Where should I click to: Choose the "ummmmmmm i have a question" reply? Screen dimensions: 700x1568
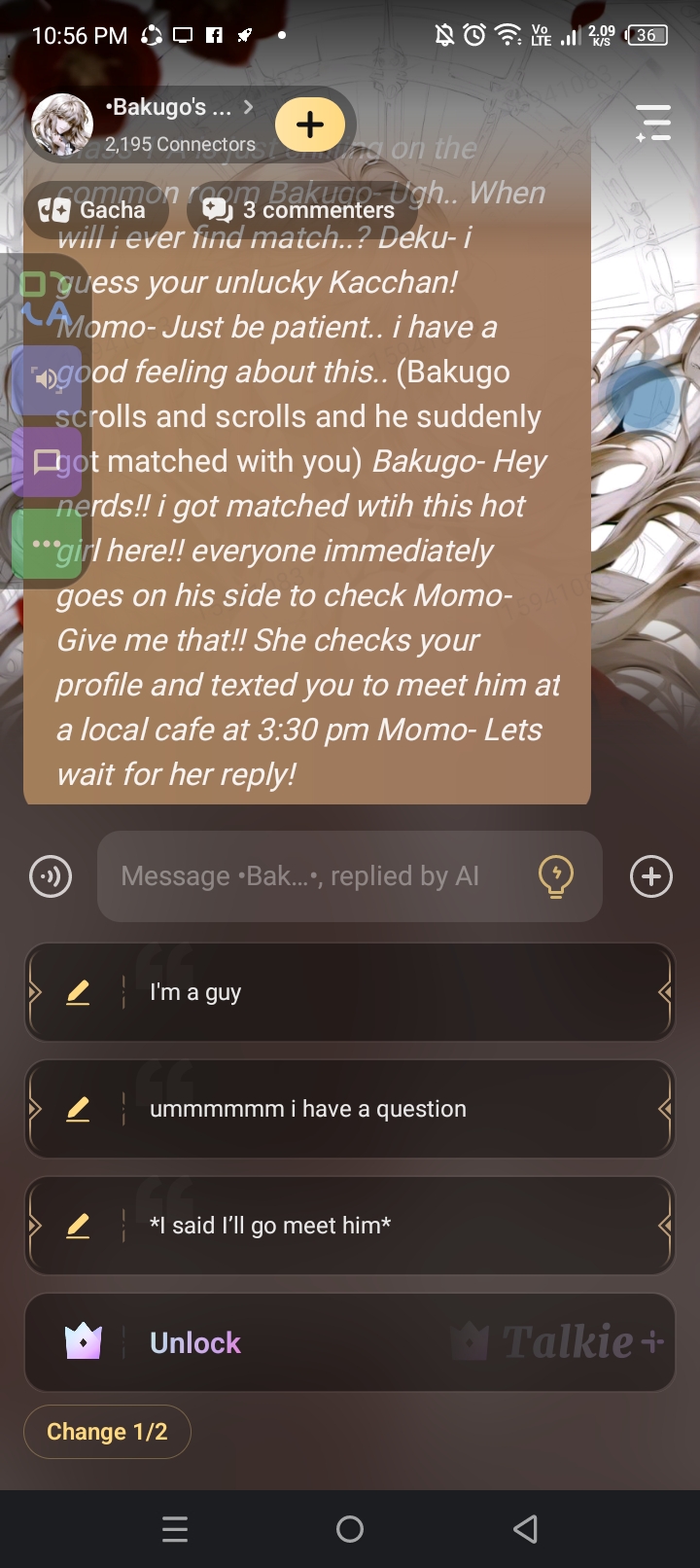click(389, 1109)
